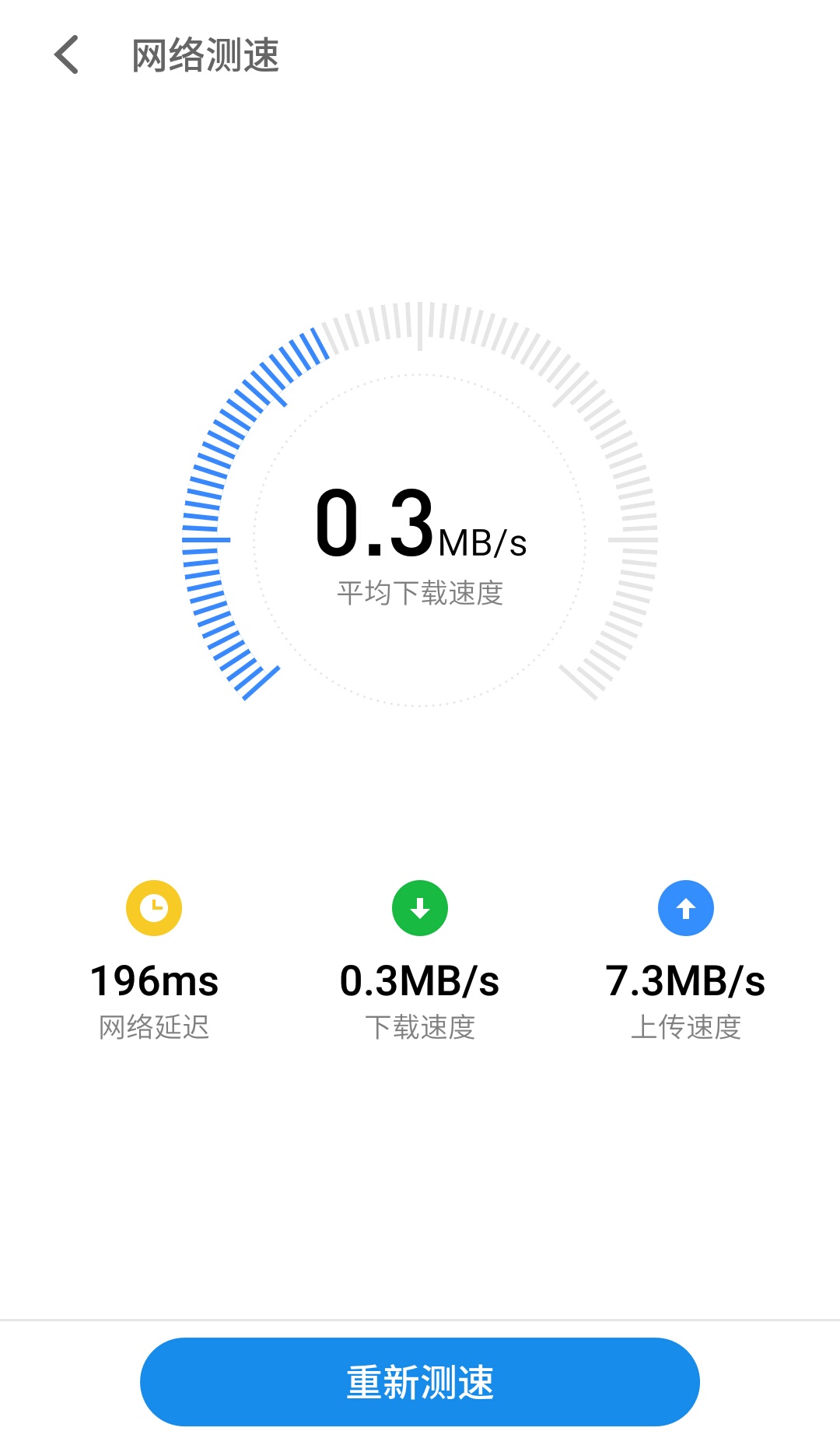Click the yellow network latency clock icon
Screen dimensions: 840x1445
pyautogui.click(x=153, y=907)
